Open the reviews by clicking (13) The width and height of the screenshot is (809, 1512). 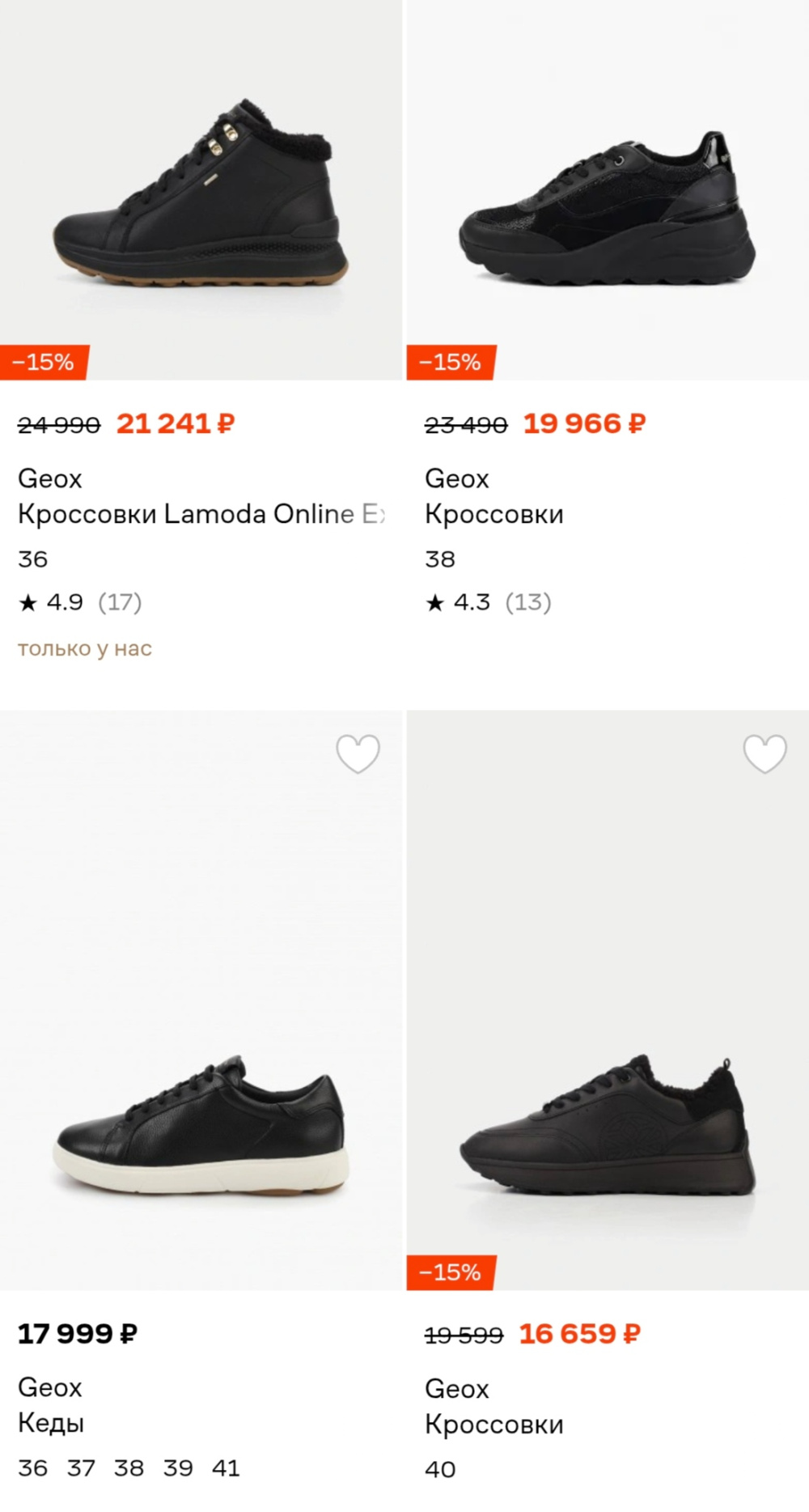tap(530, 602)
